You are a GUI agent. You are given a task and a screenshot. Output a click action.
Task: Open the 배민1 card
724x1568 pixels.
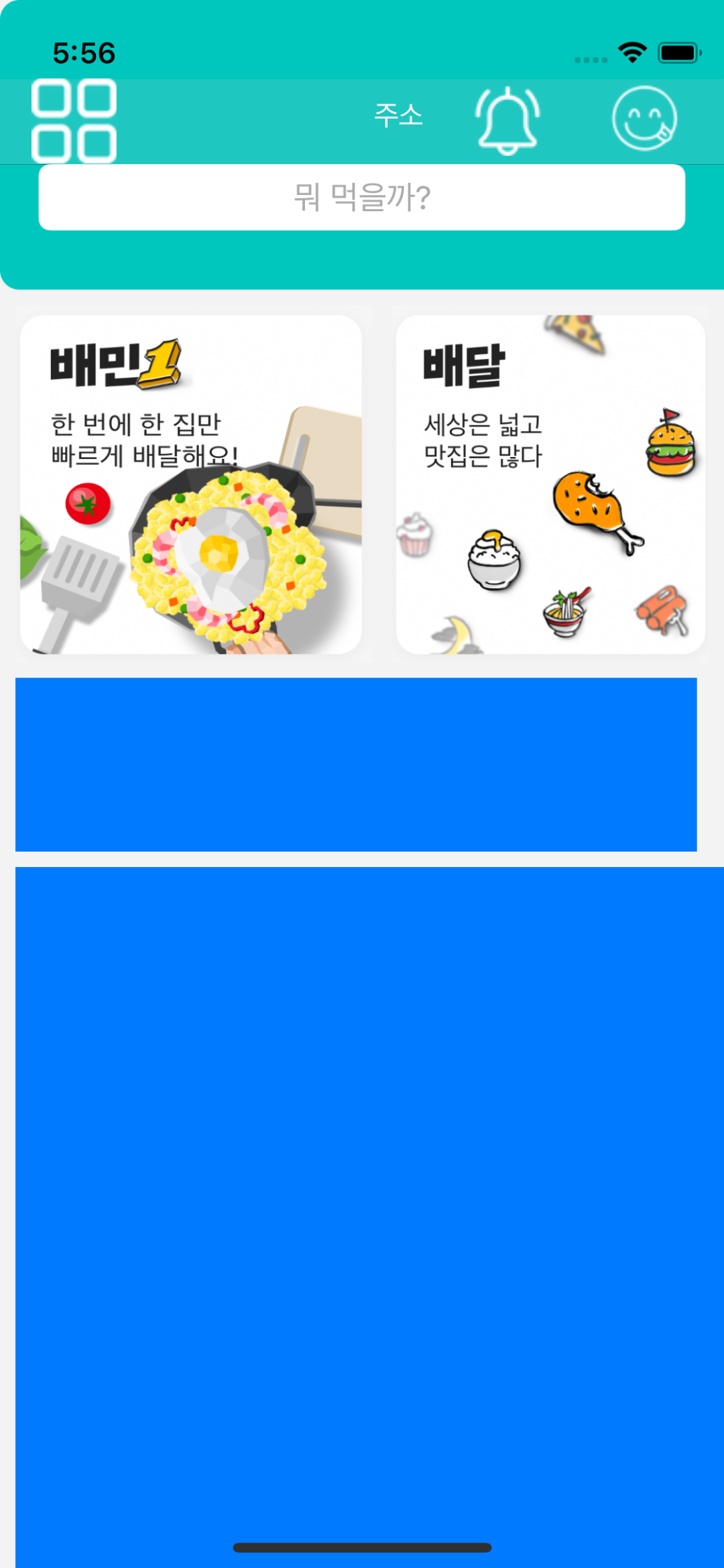point(191,484)
